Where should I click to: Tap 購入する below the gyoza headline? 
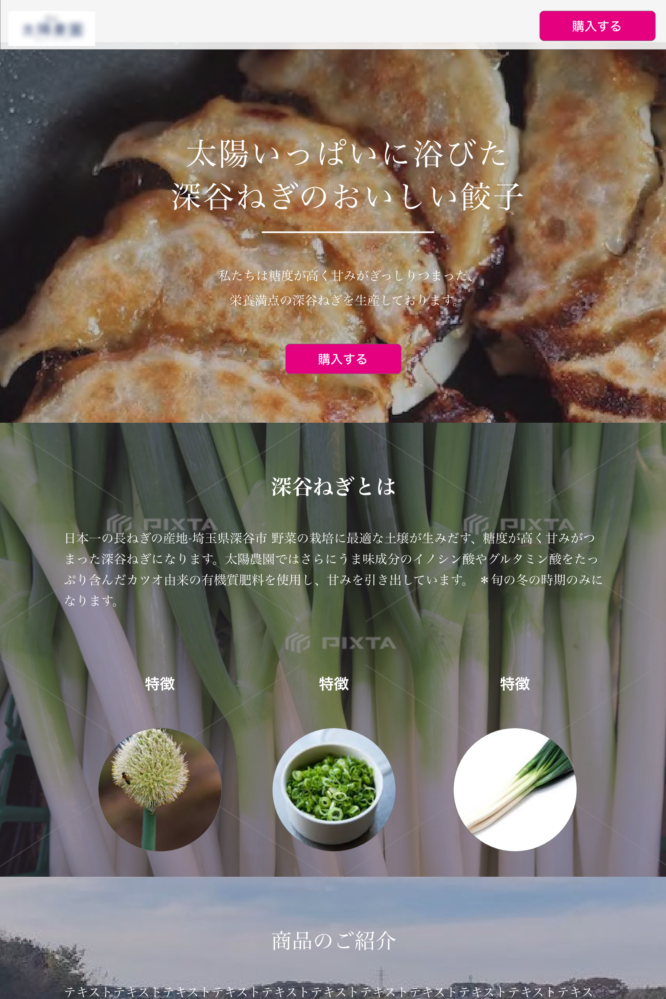[343, 359]
